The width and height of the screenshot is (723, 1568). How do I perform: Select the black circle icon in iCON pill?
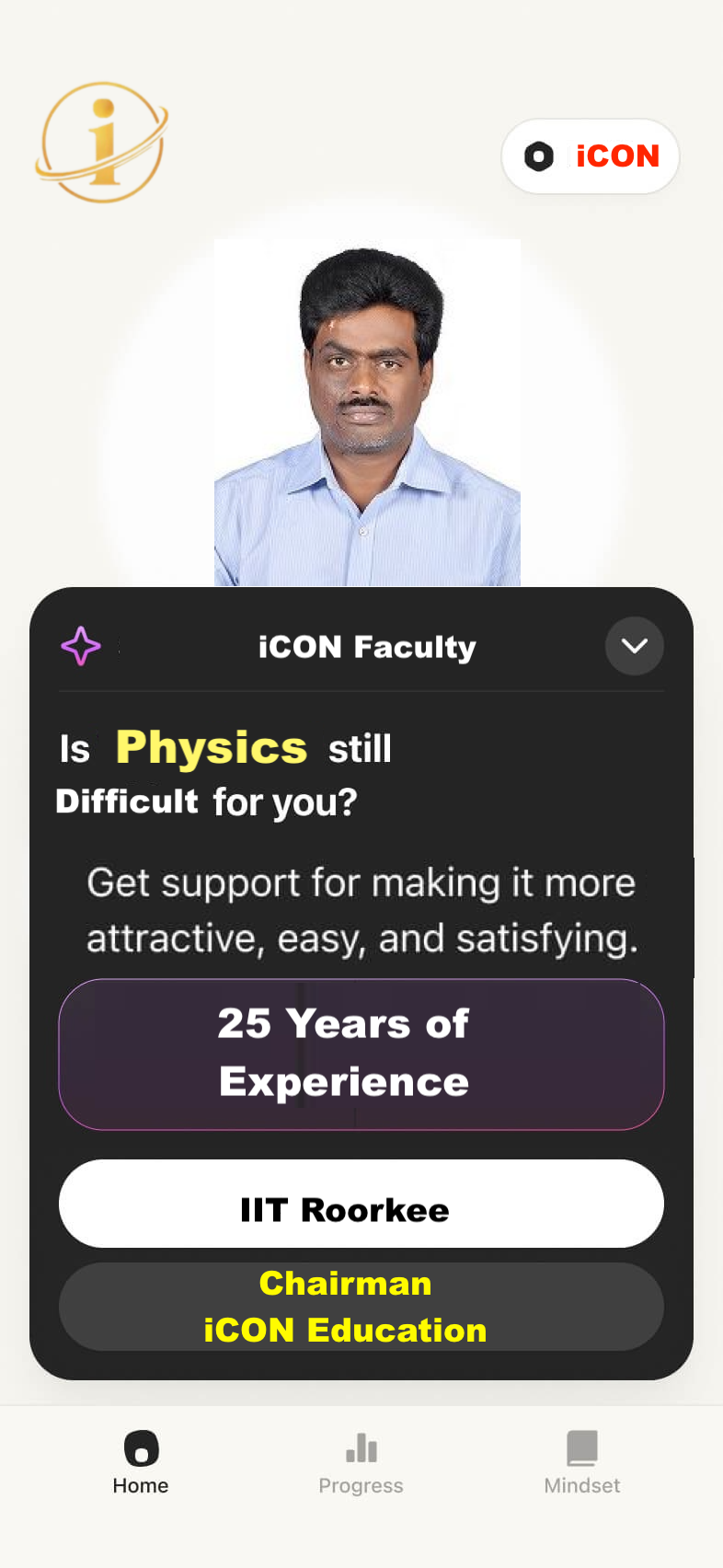pyautogui.click(x=537, y=156)
